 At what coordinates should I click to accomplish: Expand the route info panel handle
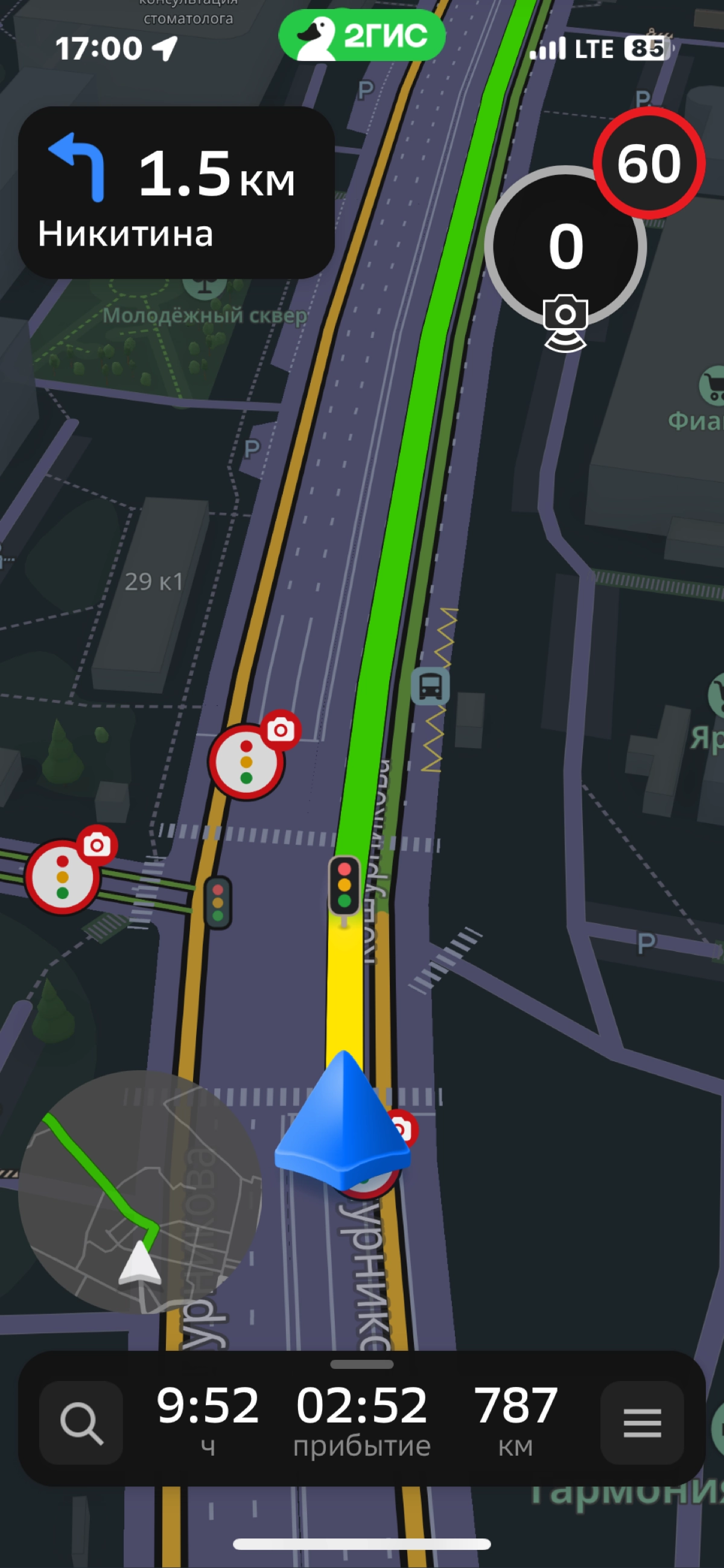click(361, 1364)
